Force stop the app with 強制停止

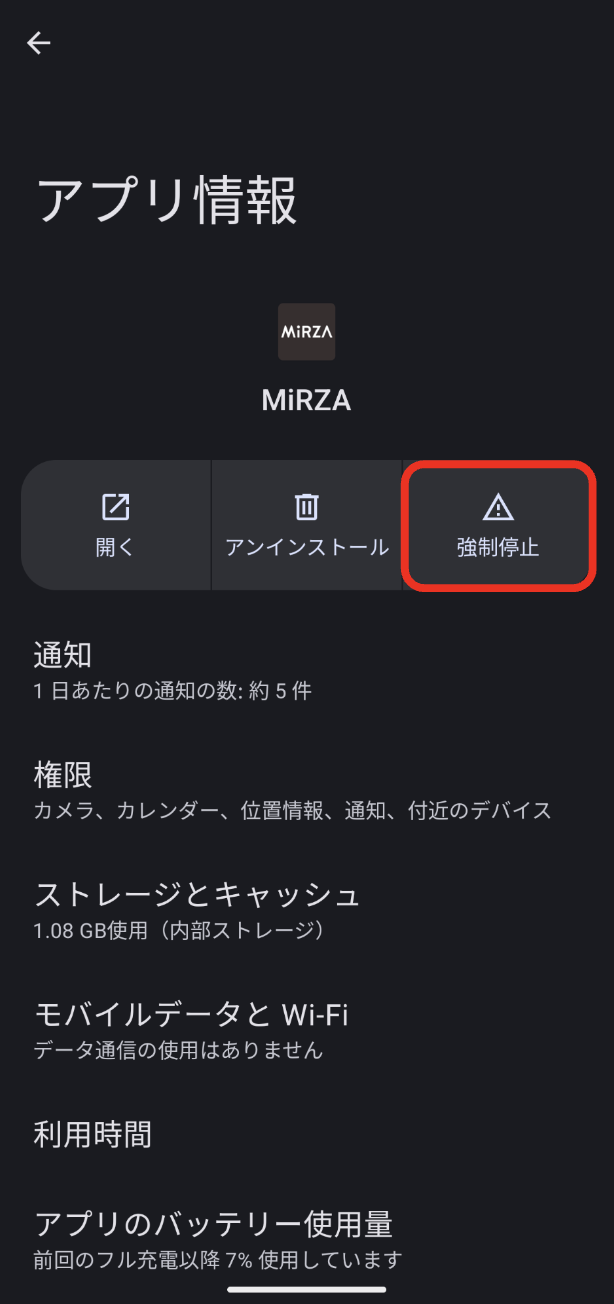point(497,525)
